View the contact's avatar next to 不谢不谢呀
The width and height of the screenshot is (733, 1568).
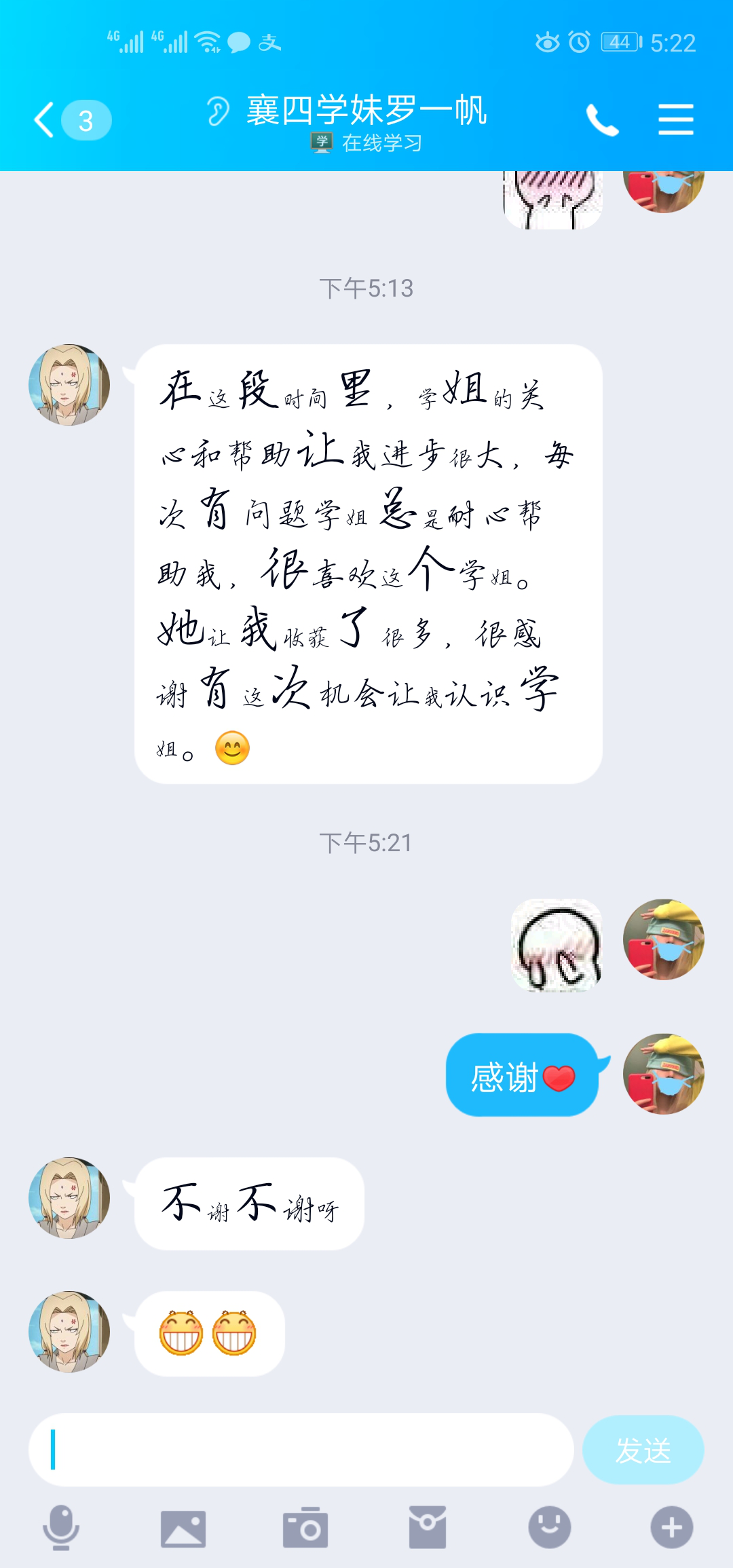point(69,1198)
